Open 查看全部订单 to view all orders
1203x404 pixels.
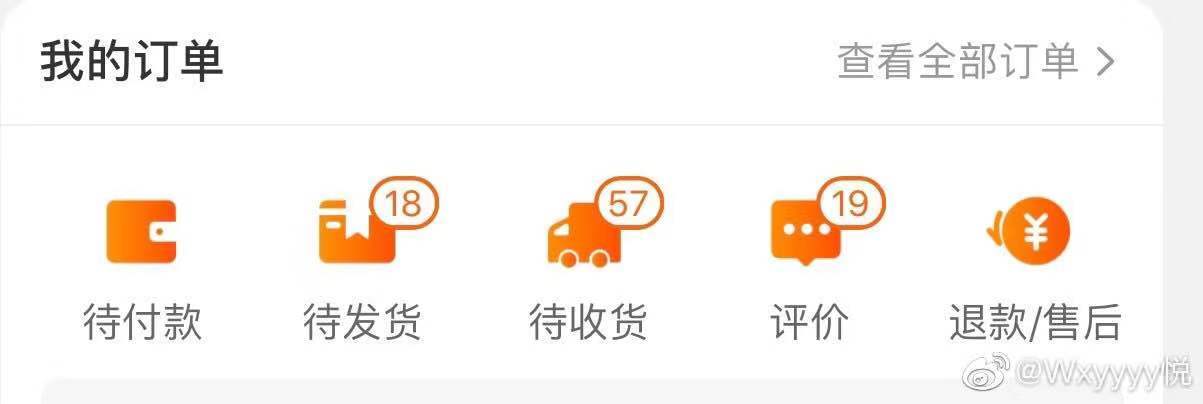point(975,62)
